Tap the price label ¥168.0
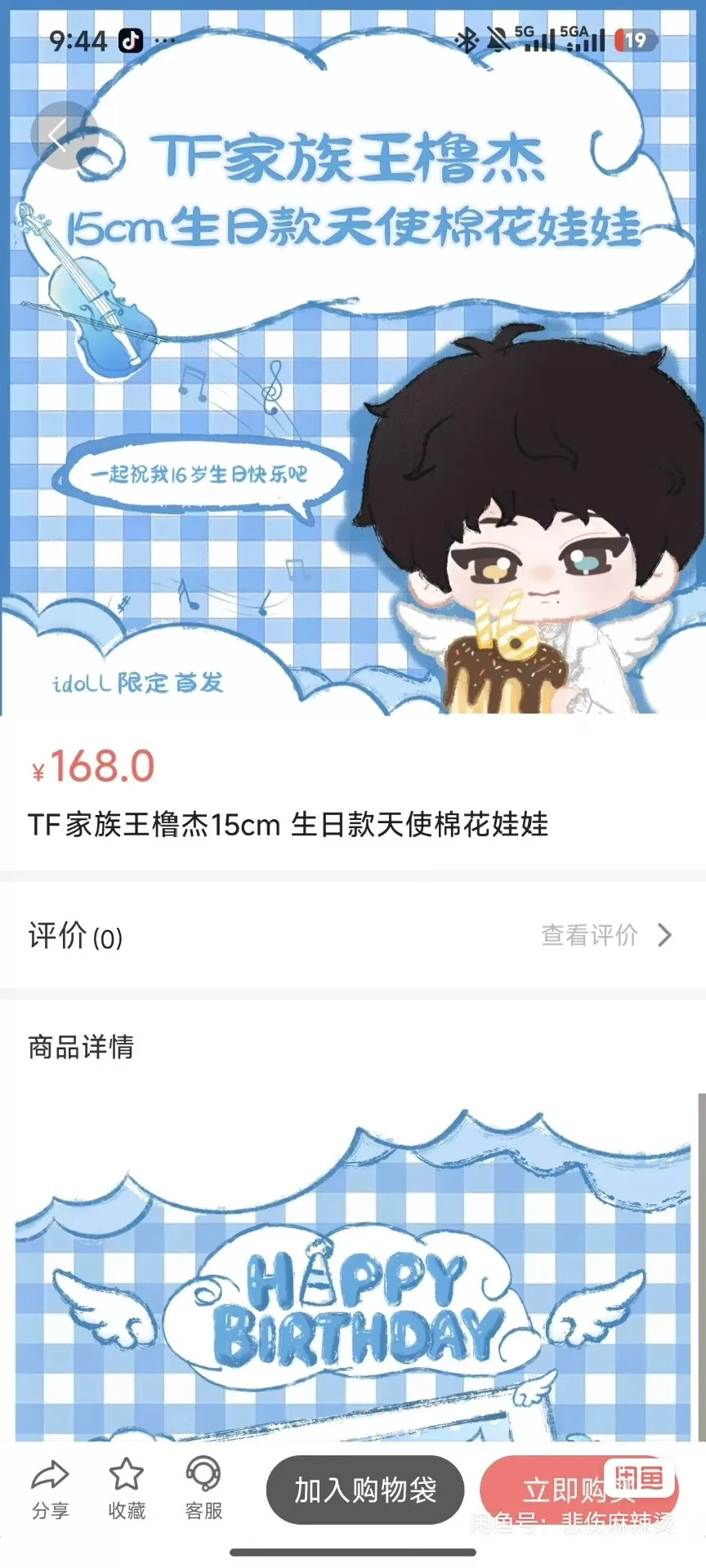Screen dimensions: 706x1568 (x=92, y=766)
